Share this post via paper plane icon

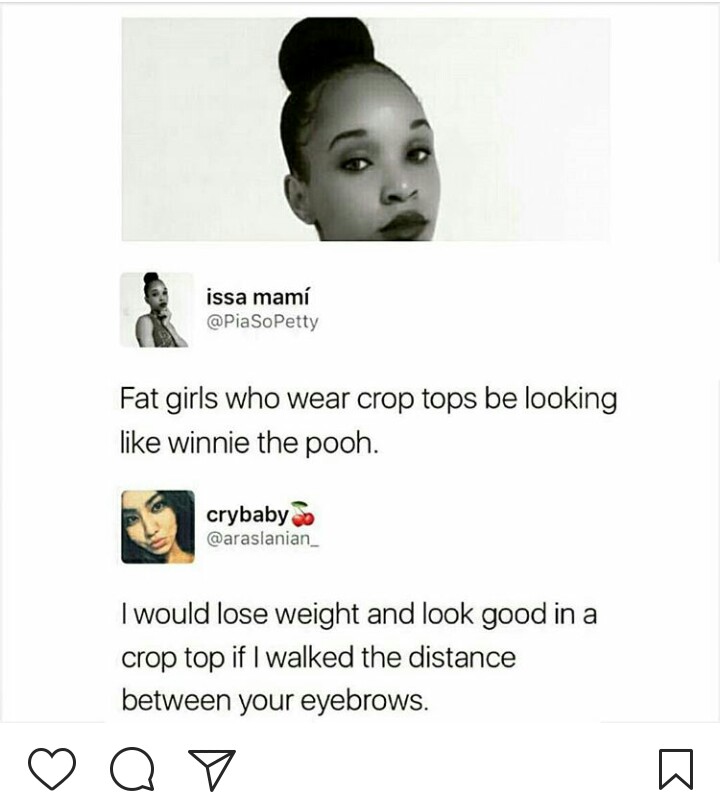tap(213, 769)
